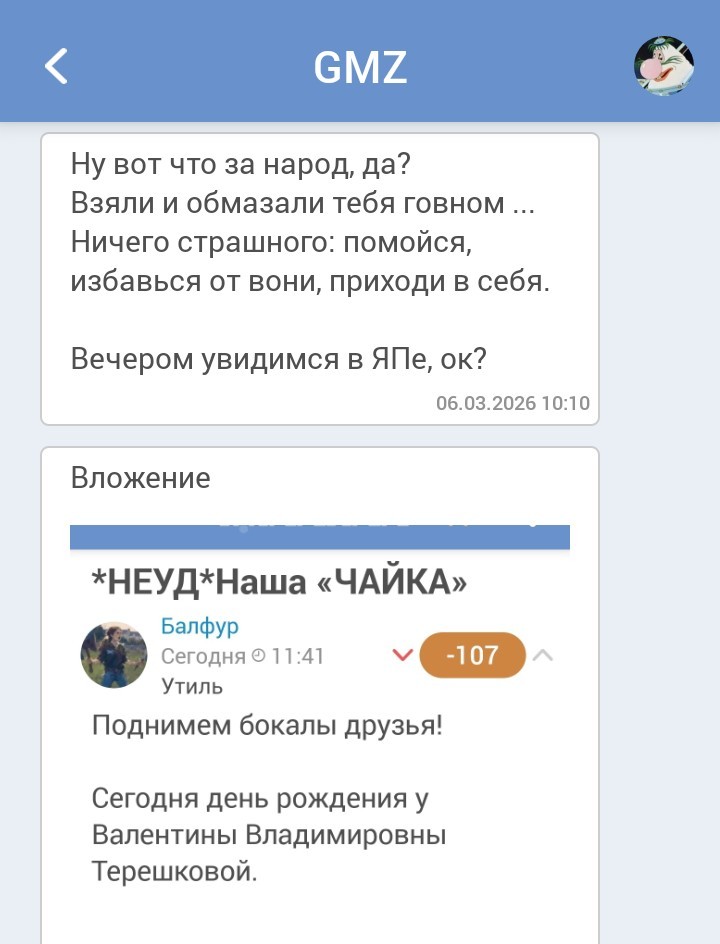Open GMZ's profile avatar
The width and height of the screenshot is (720, 944).
tap(663, 66)
